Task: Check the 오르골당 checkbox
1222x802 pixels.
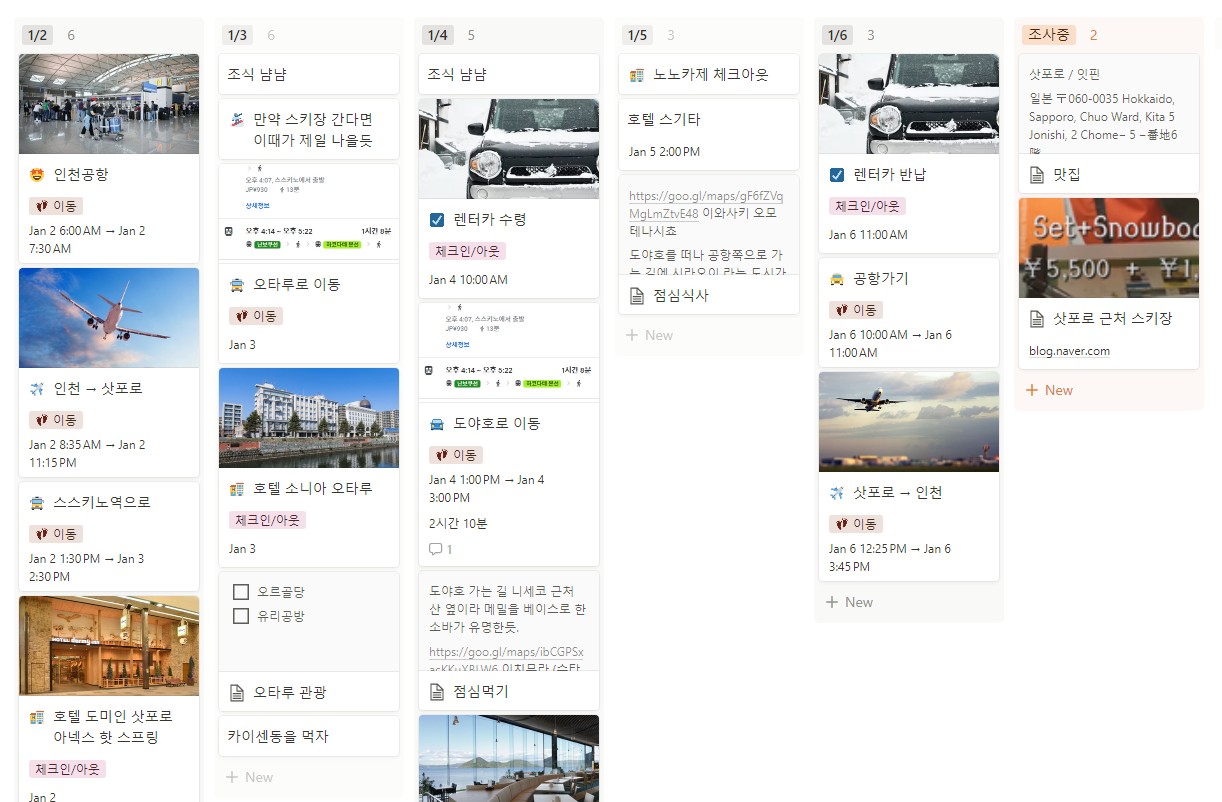Action: tap(241, 592)
